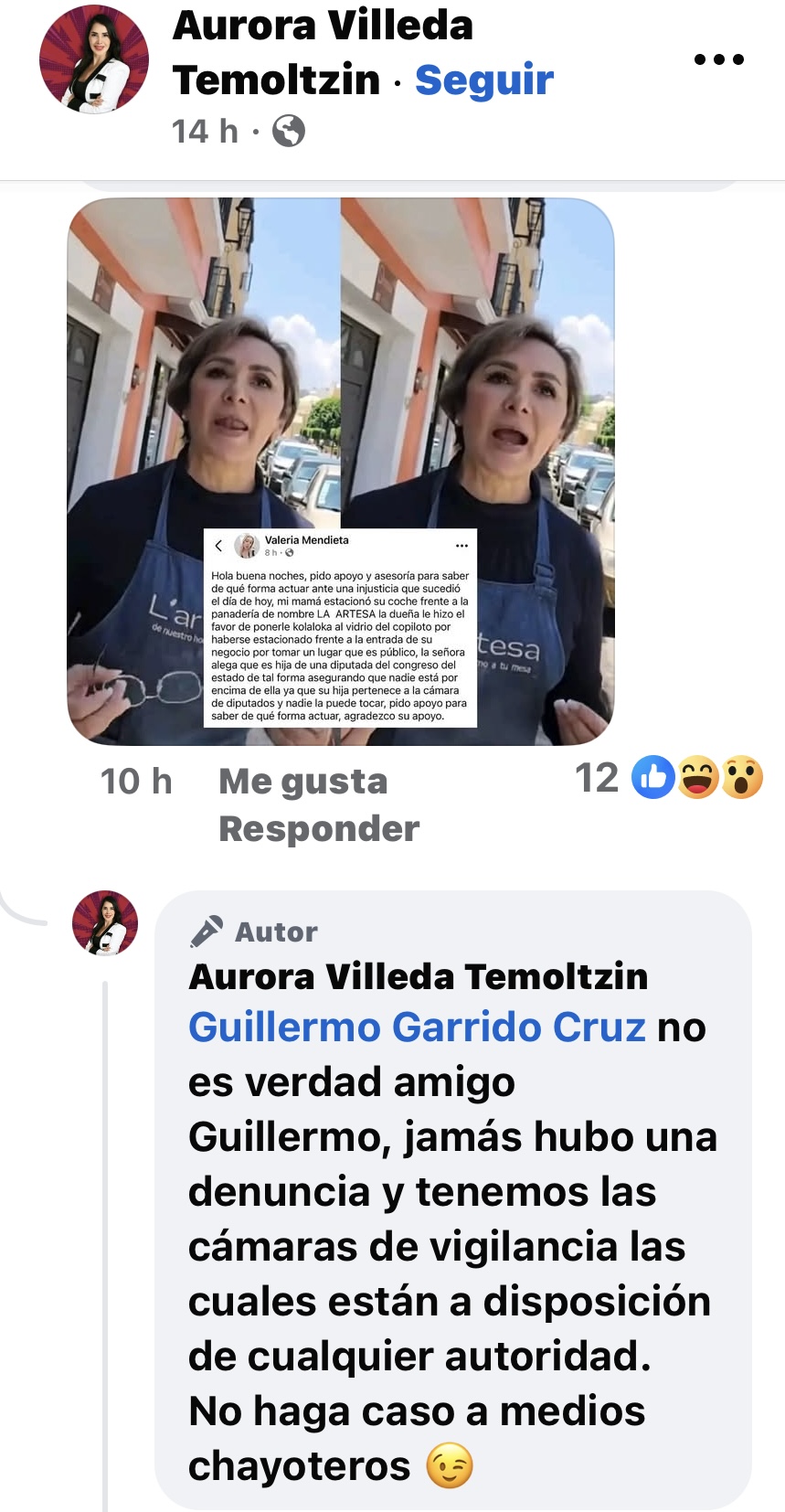Open the post's three-dot options menu
Viewport: 785px width, 1512px height.
[x=718, y=60]
